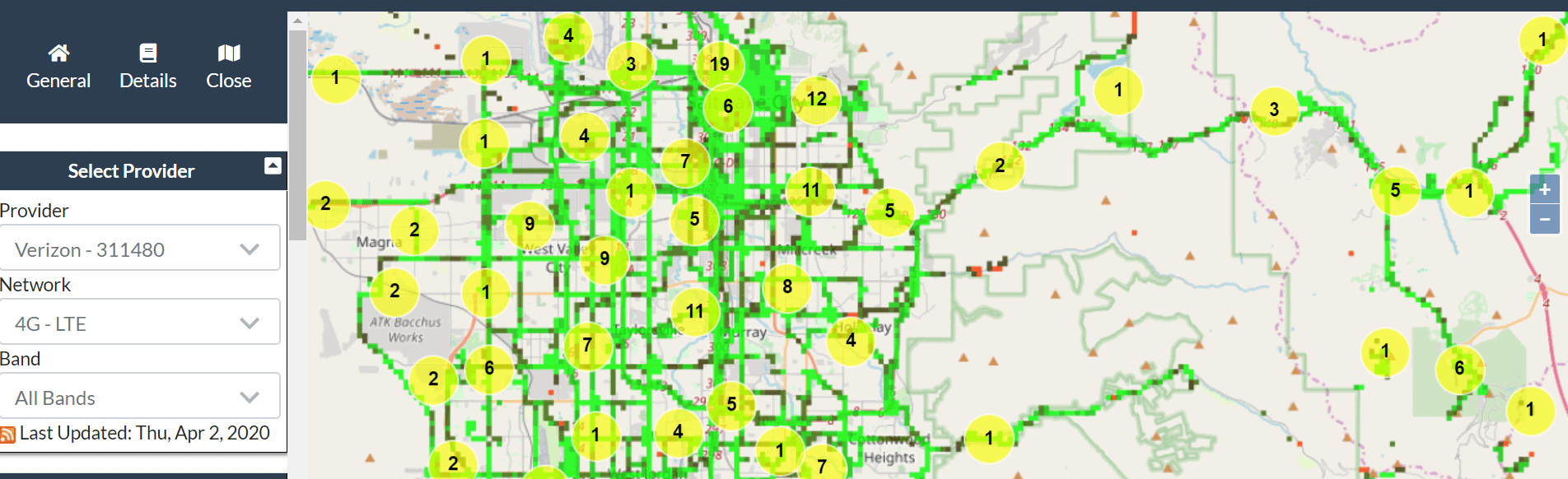
Task: Zoom out of the map
Action: tap(1544, 219)
